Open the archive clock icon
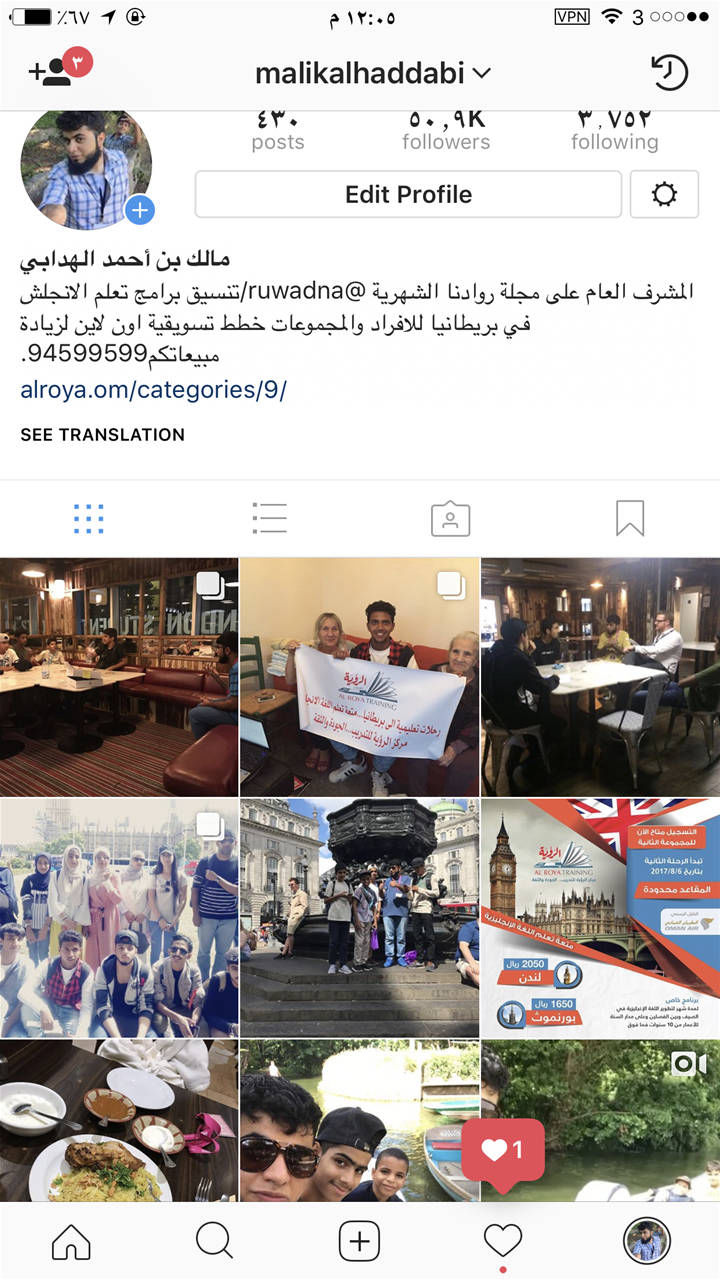Viewport: 720px width, 1280px height. [669, 72]
